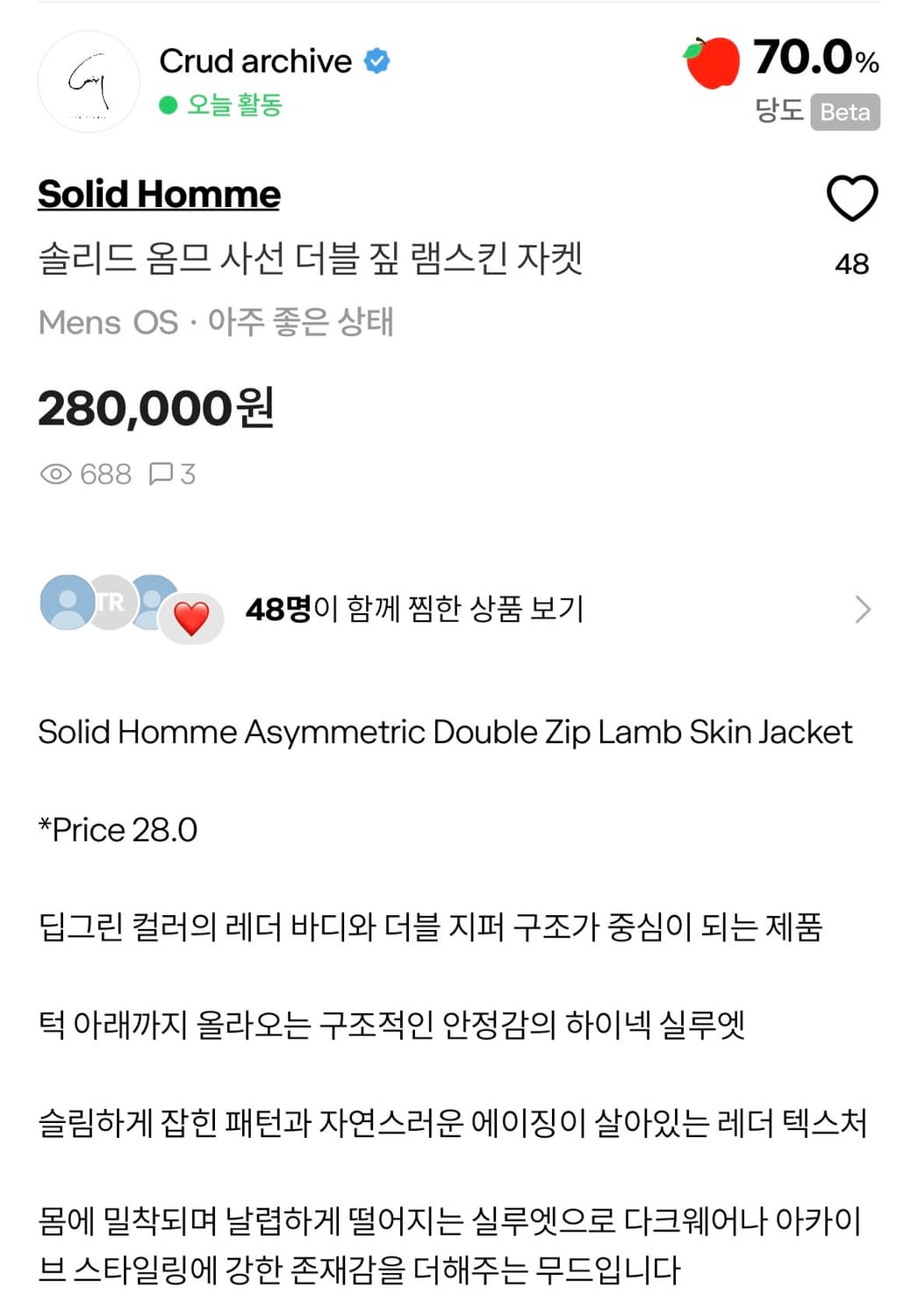Open comments via the speech bubble icon
This screenshot has width=918, height=1316.
pos(161,473)
